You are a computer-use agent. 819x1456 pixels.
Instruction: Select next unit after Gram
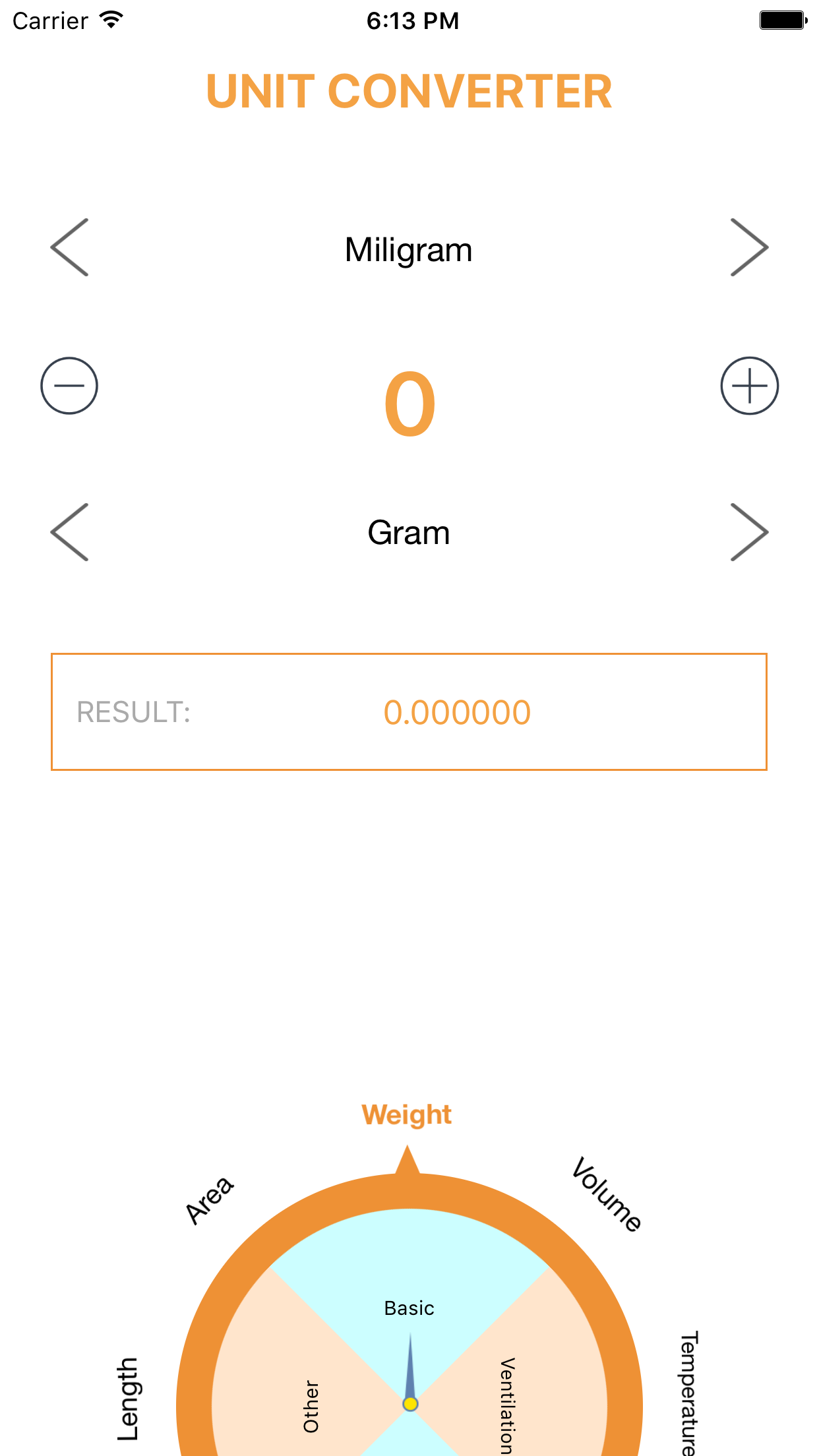coord(750,531)
